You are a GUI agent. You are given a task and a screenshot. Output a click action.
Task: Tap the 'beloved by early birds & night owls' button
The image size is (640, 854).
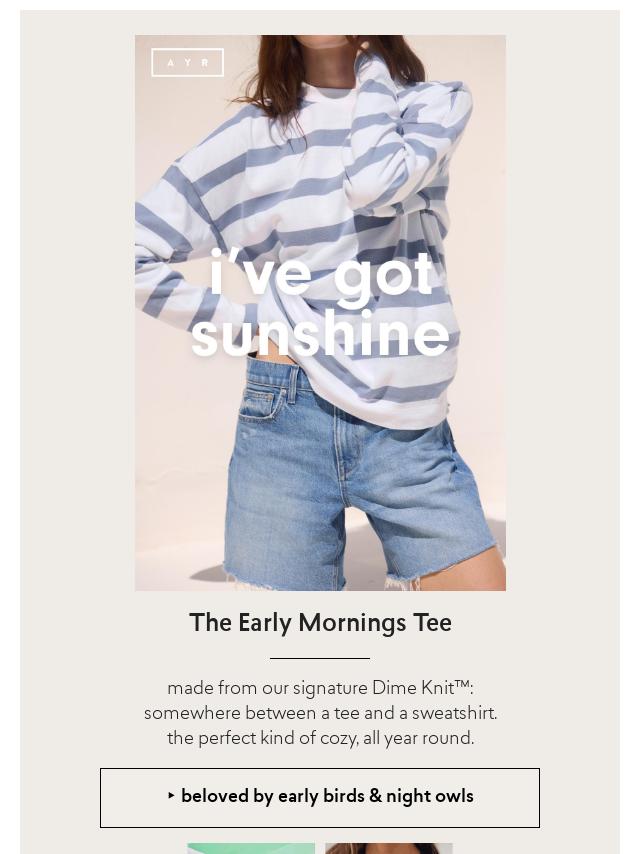pos(320,797)
